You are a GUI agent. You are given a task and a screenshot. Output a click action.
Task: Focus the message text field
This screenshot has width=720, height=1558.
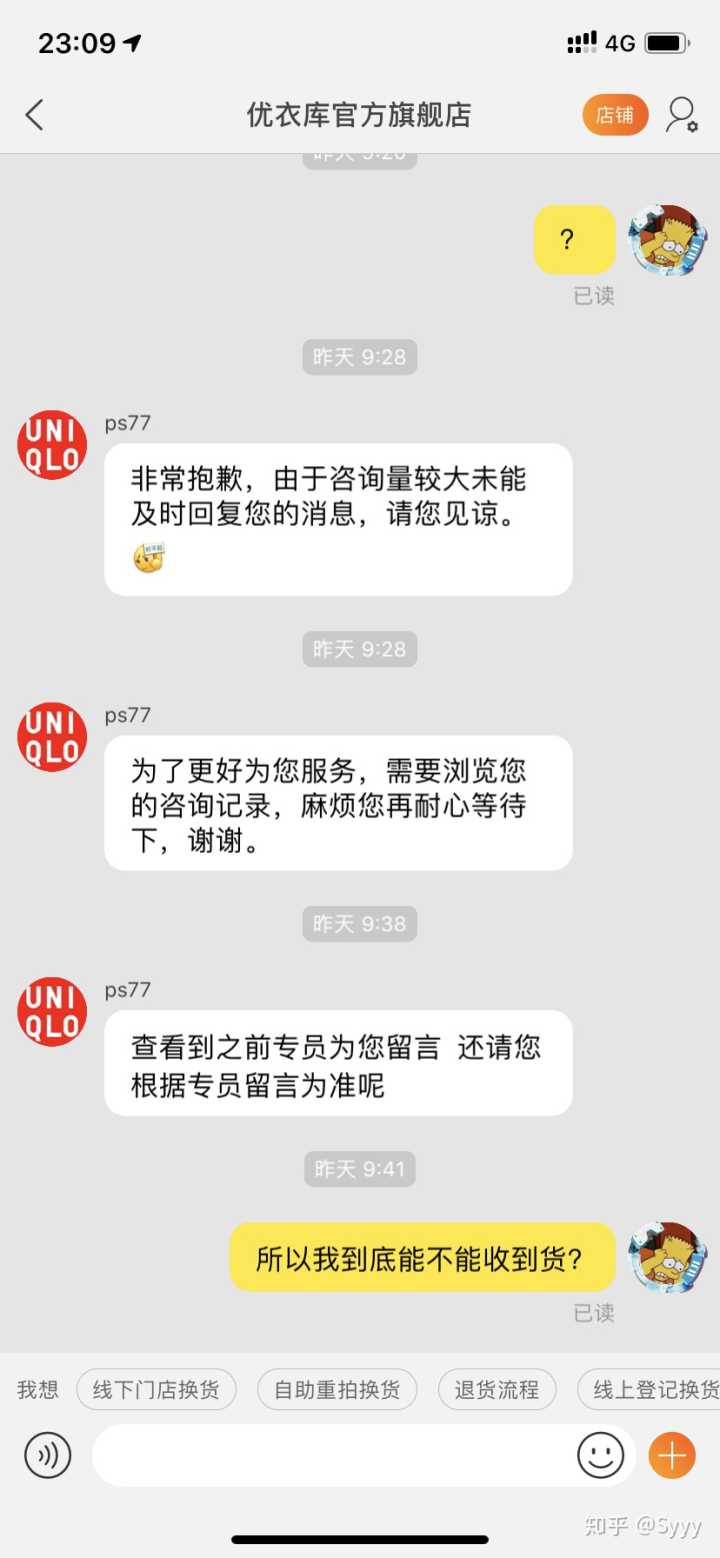(x=330, y=1455)
